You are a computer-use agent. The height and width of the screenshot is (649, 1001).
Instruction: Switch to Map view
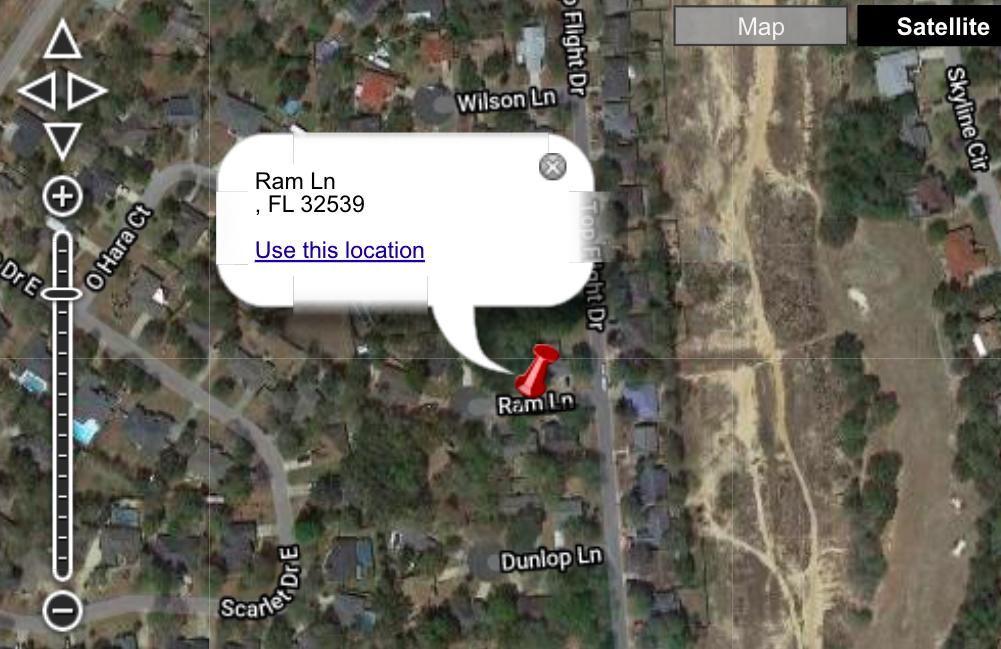(760, 27)
